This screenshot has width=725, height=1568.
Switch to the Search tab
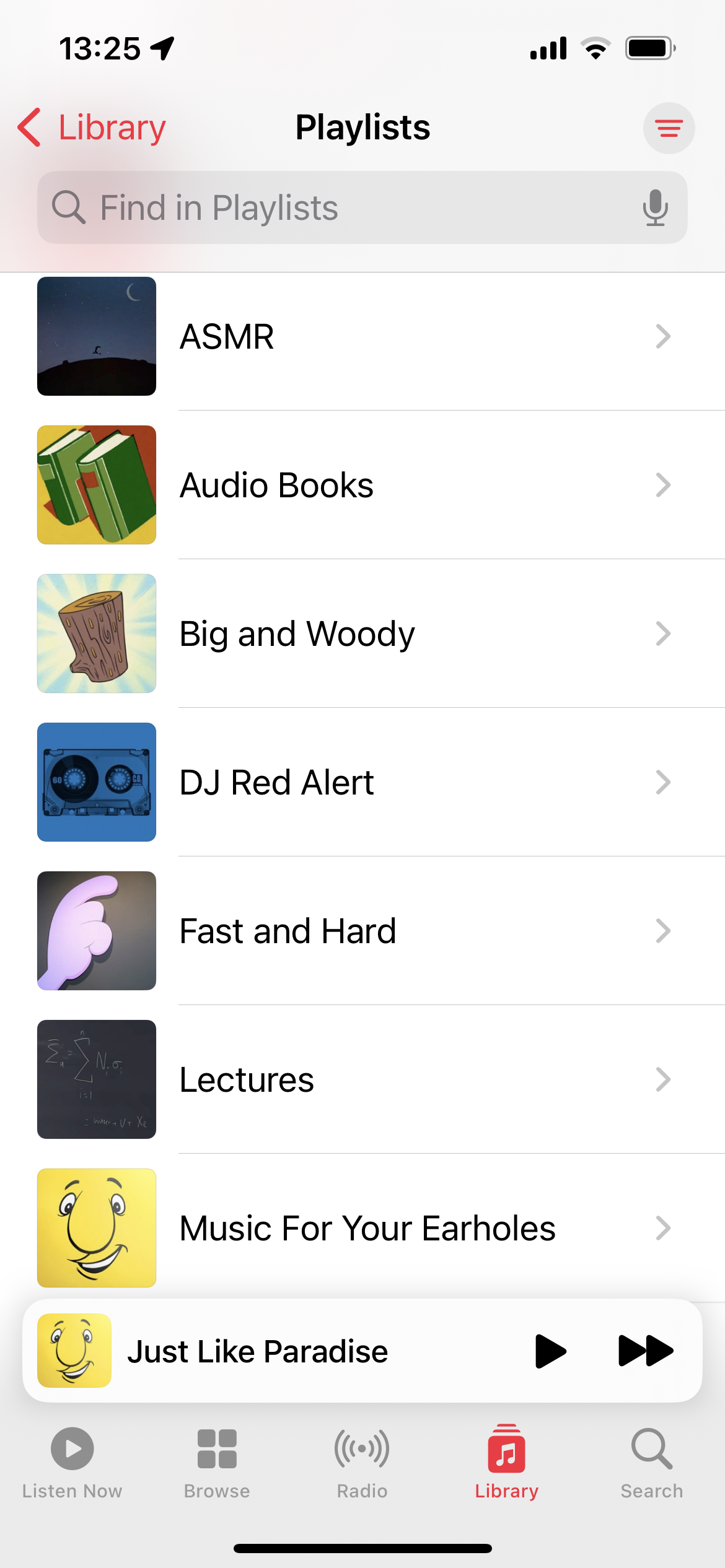(652, 1463)
